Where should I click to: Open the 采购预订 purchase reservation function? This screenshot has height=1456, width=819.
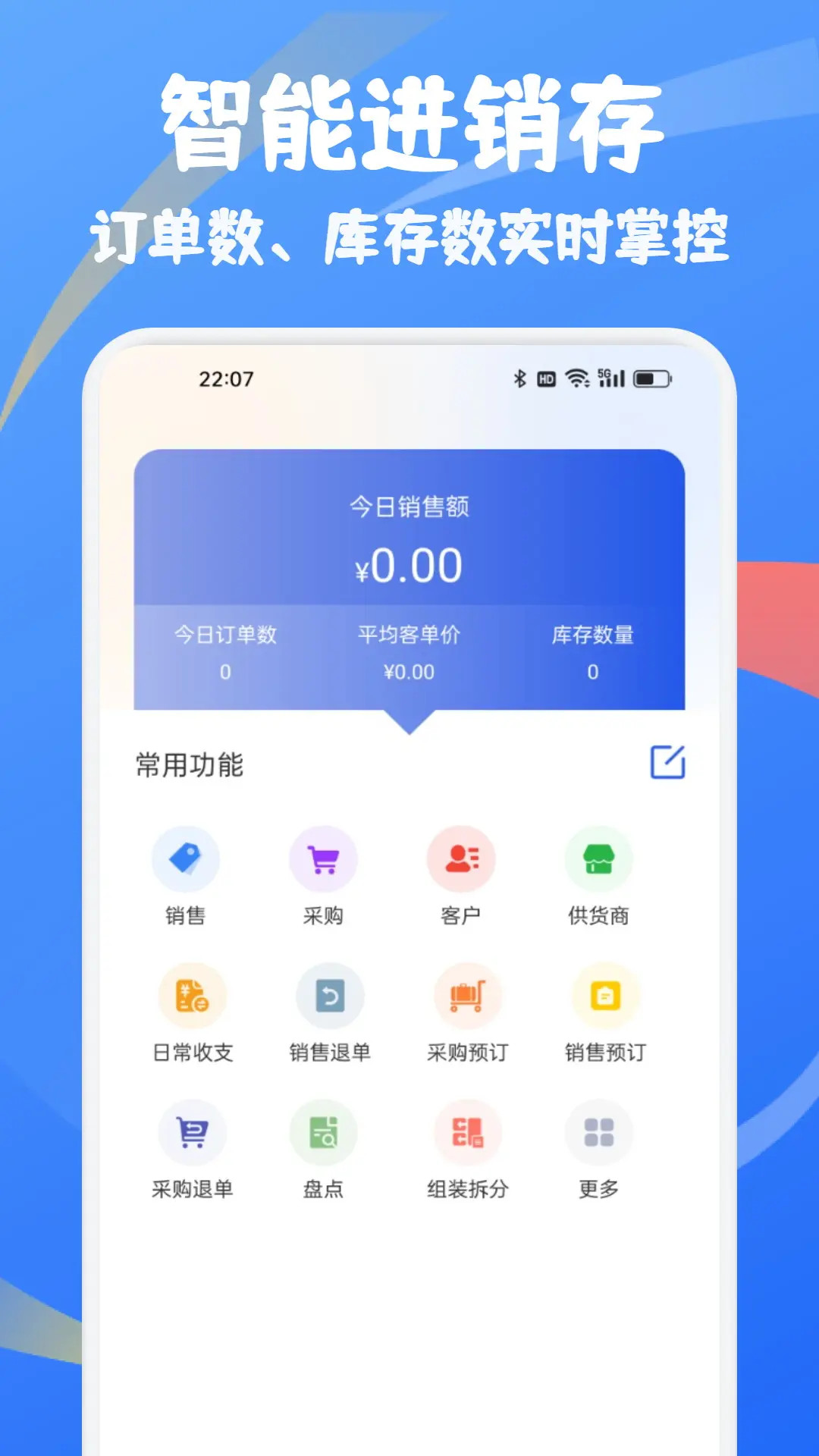coord(468,996)
